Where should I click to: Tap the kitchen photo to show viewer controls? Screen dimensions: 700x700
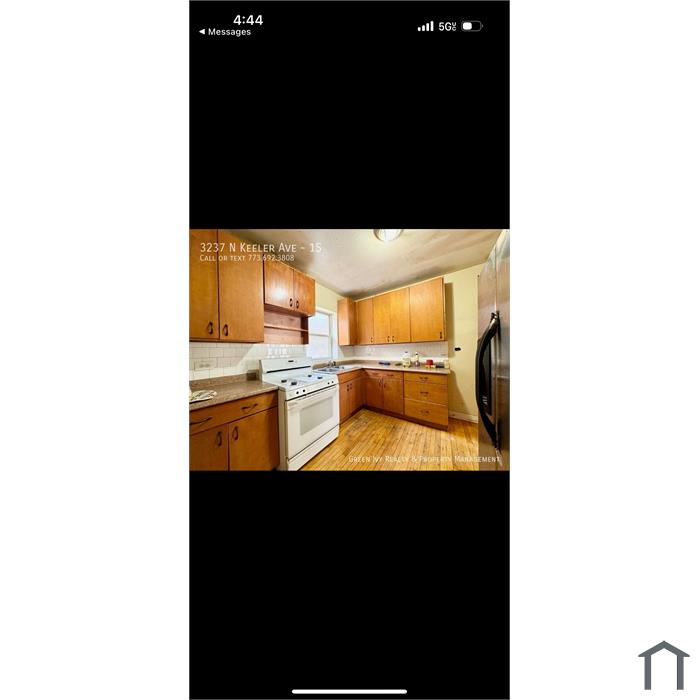(349, 350)
